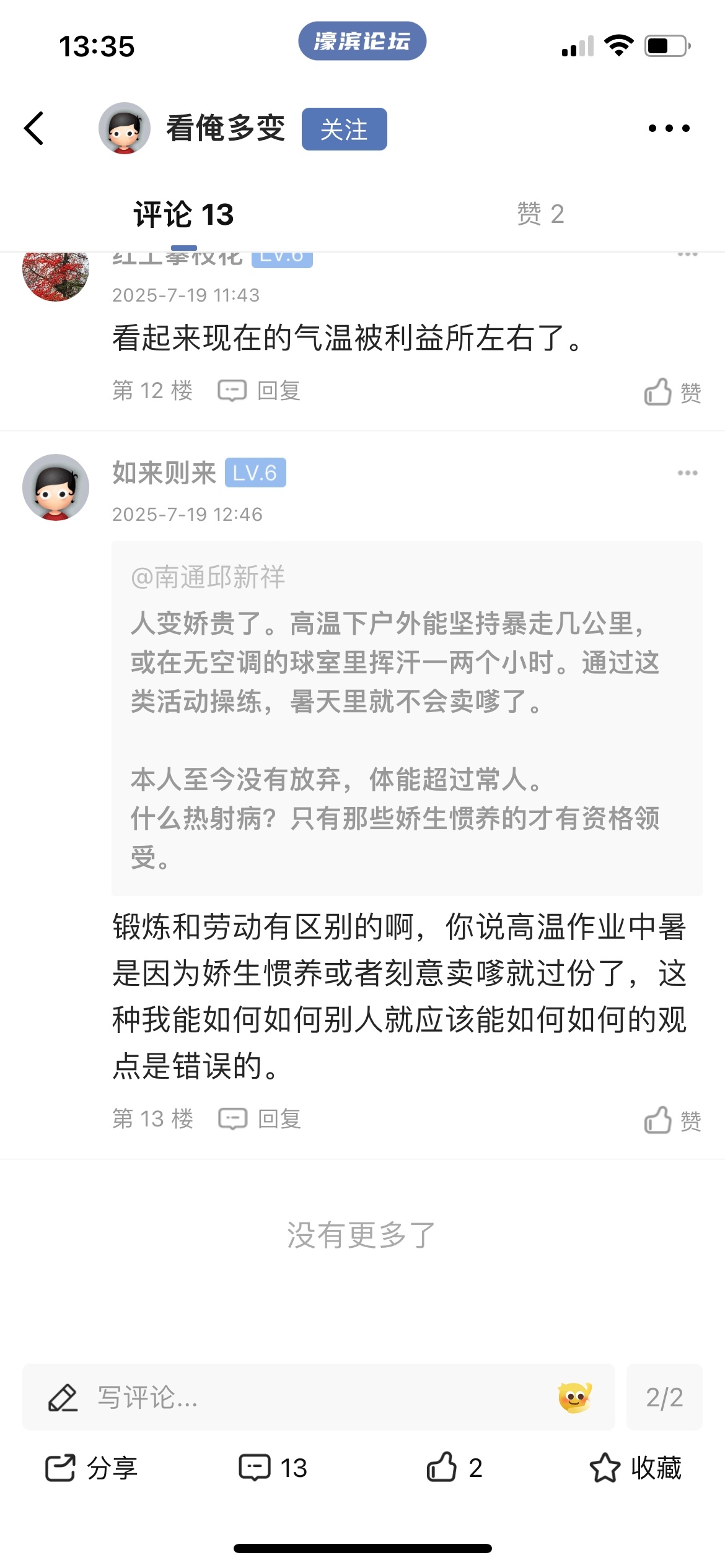Image resolution: width=725 pixels, height=1568 pixels.
Task: Open 如来则来's avatar profile
Action: tap(56, 487)
